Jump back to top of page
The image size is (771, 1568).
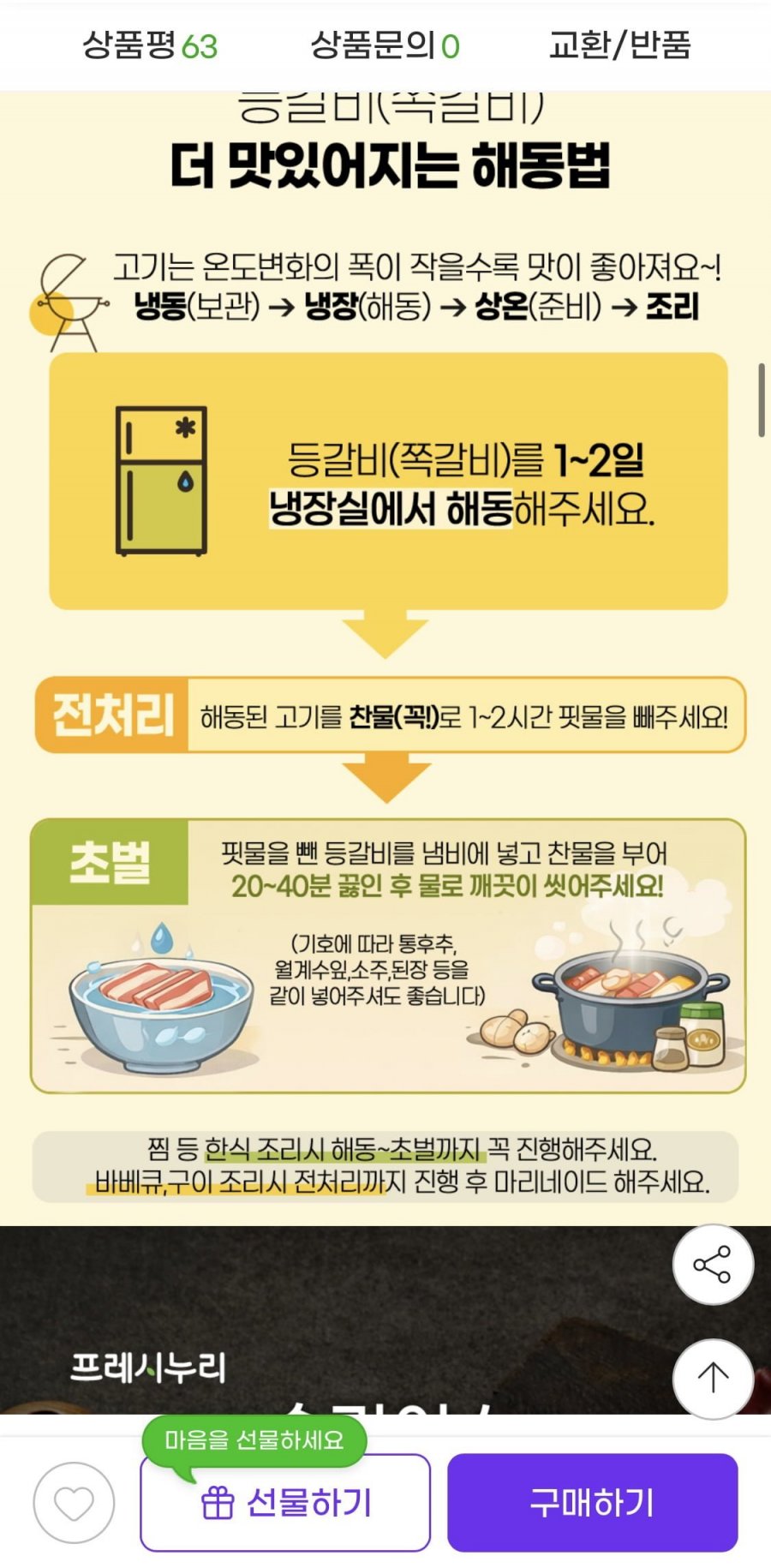point(713,1379)
